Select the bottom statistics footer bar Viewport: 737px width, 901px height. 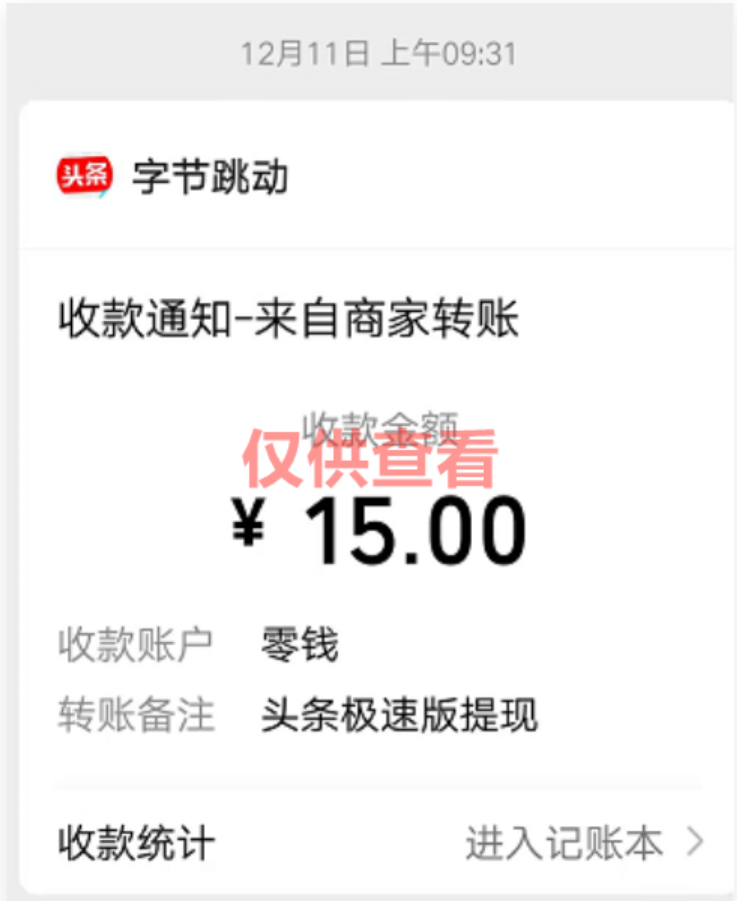point(368,843)
